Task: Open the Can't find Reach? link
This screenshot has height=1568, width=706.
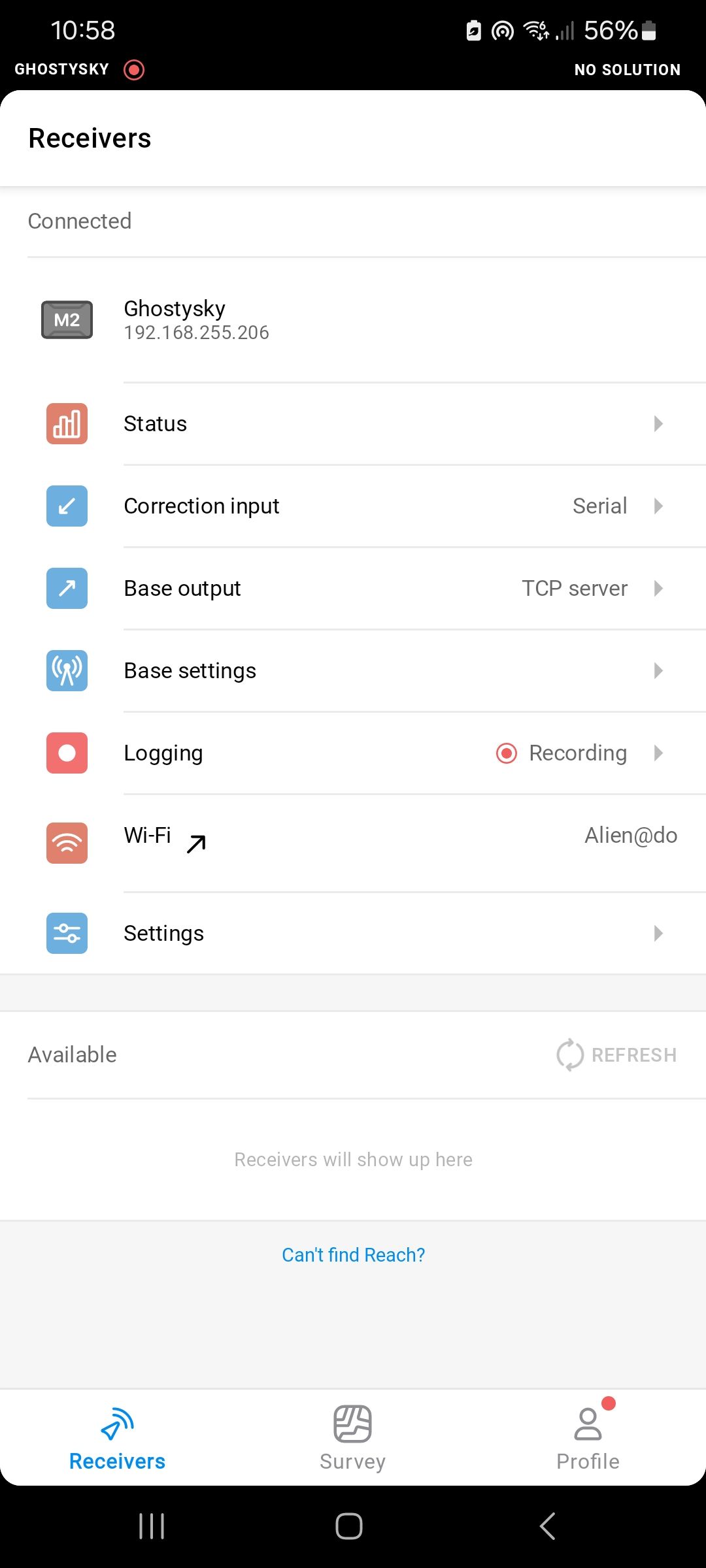Action: (353, 1255)
